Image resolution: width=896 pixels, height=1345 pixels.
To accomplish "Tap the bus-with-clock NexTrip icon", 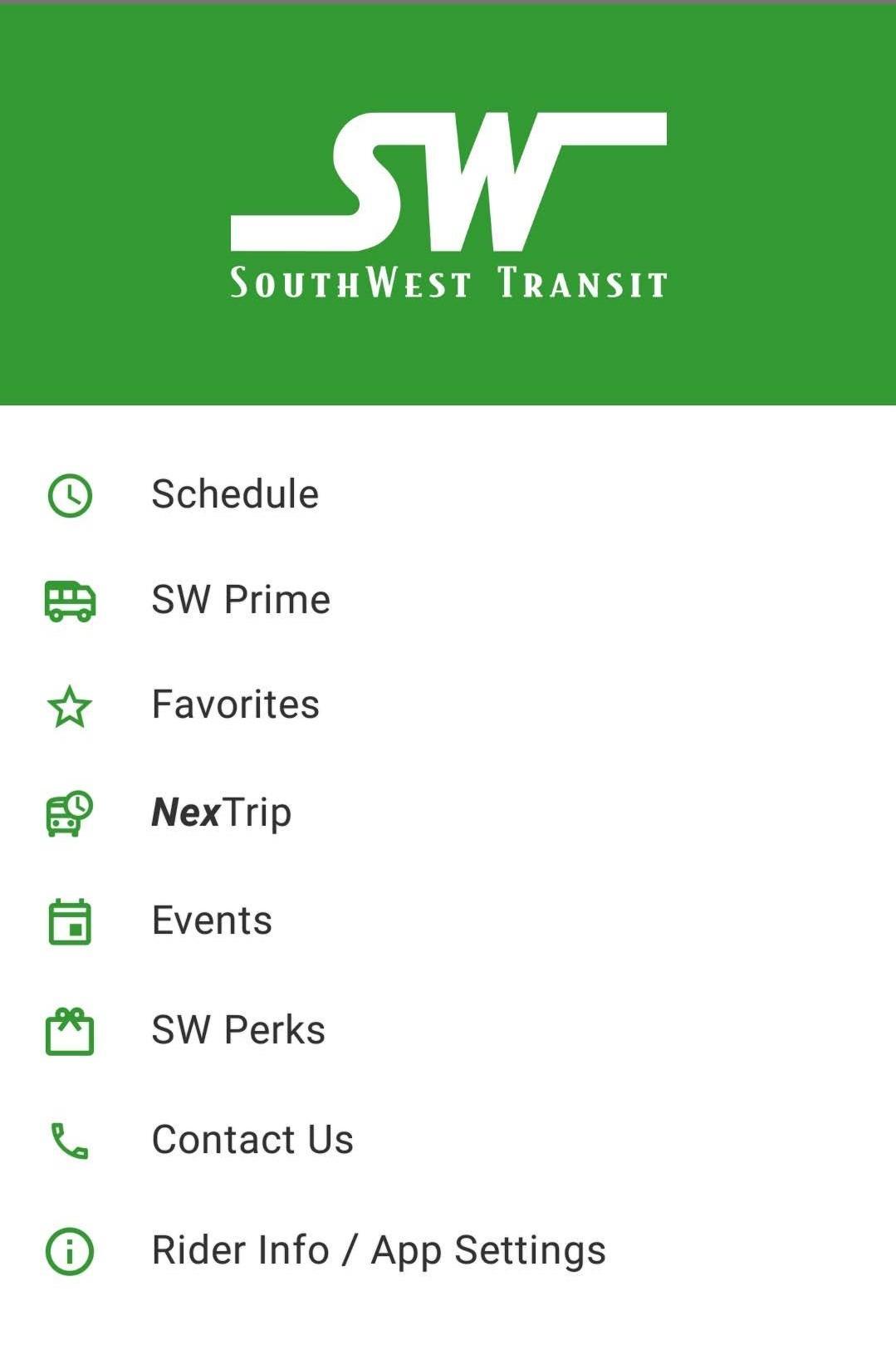I will point(71,812).
